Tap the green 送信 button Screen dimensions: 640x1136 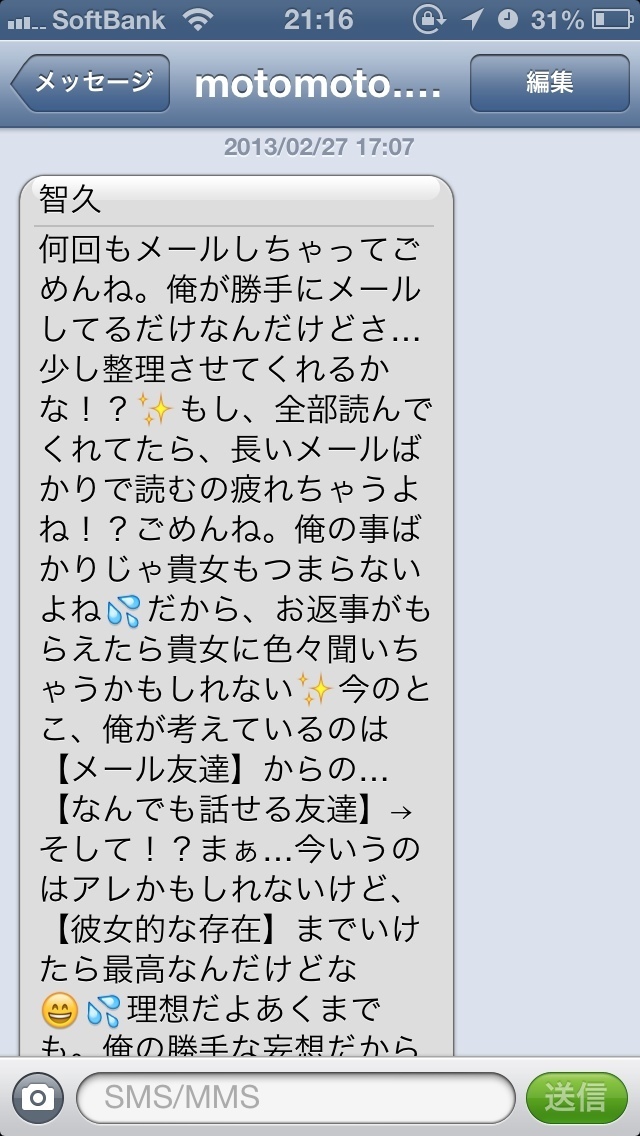[x=576, y=1098]
